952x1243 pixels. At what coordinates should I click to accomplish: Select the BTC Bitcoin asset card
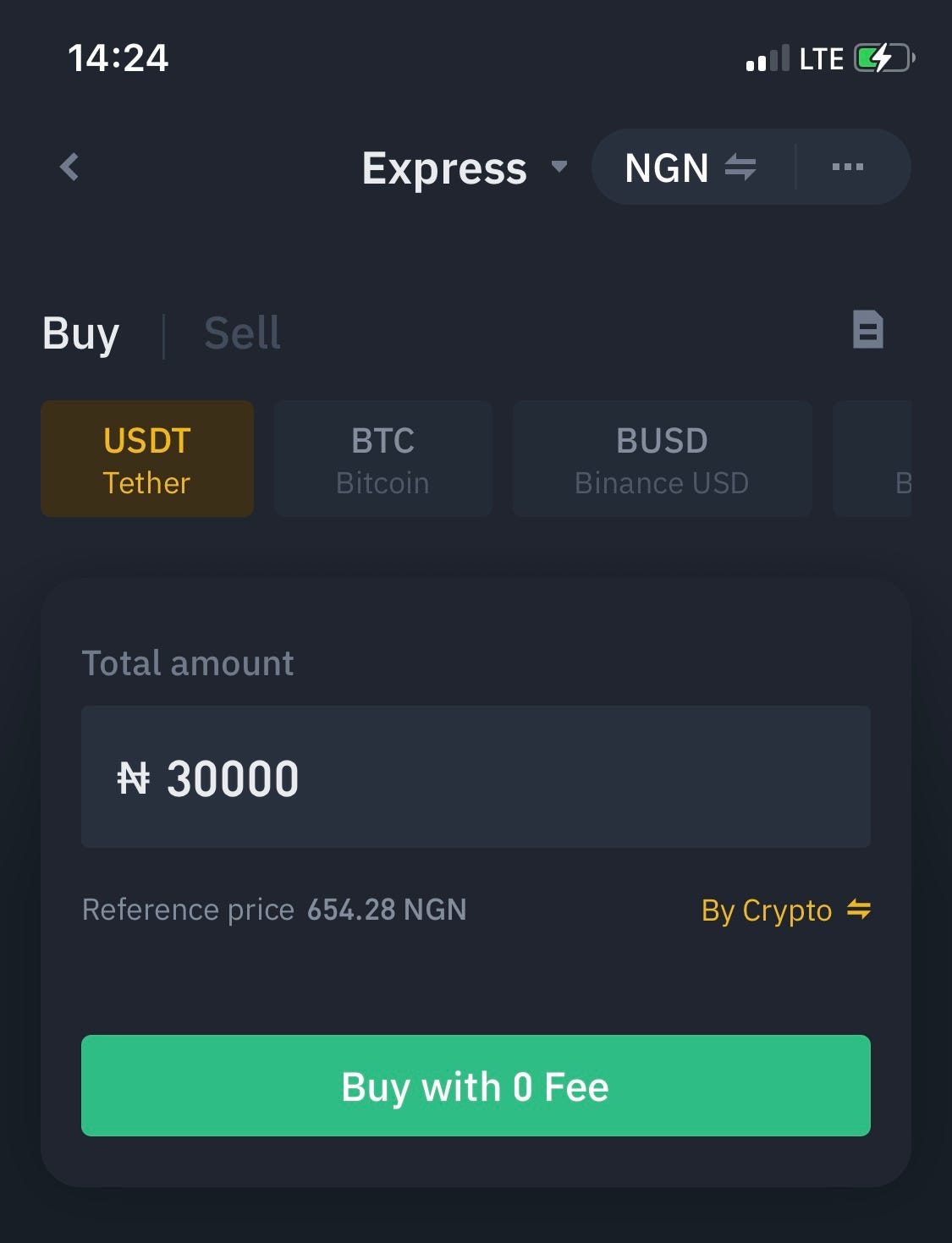pos(382,458)
